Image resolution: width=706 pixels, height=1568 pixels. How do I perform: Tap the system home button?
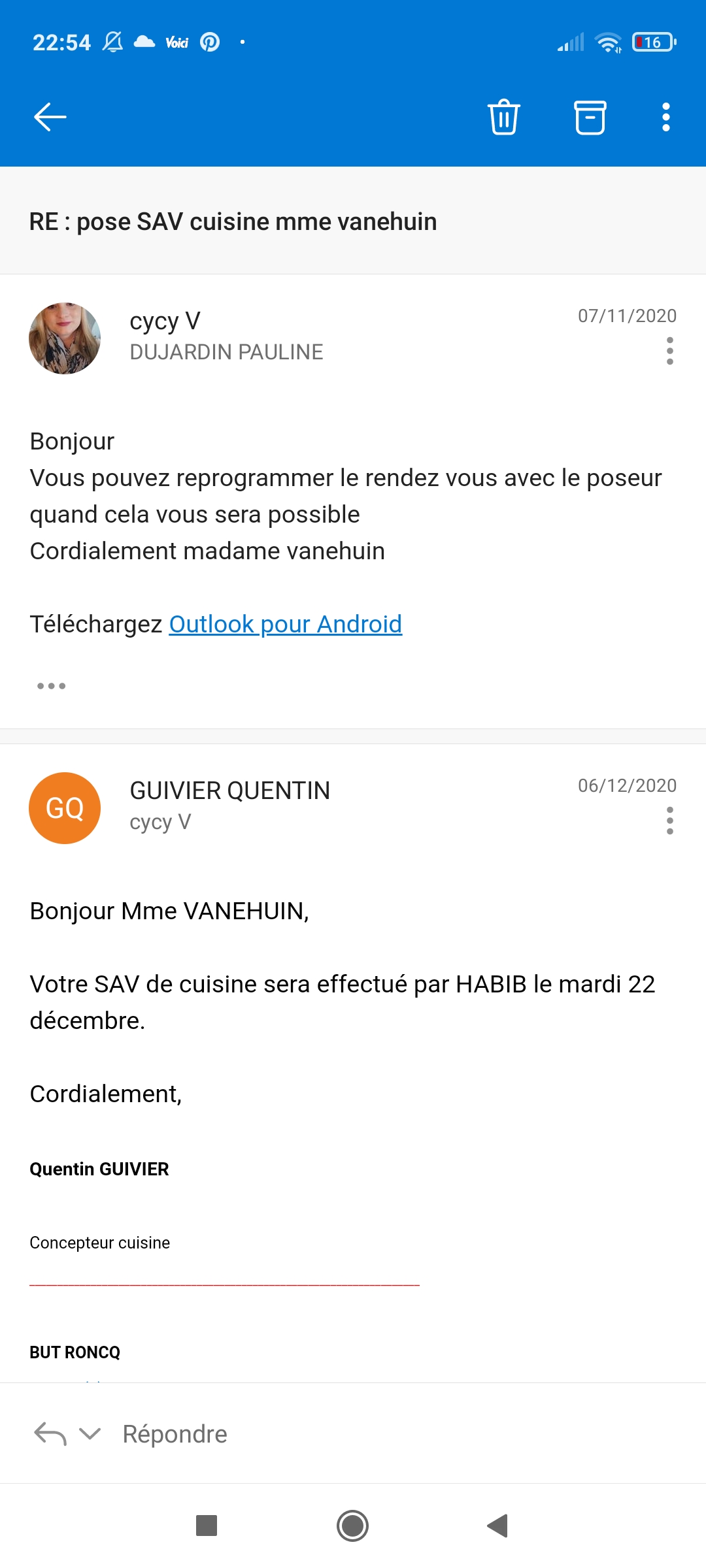pyautogui.click(x=352, y=1526)
